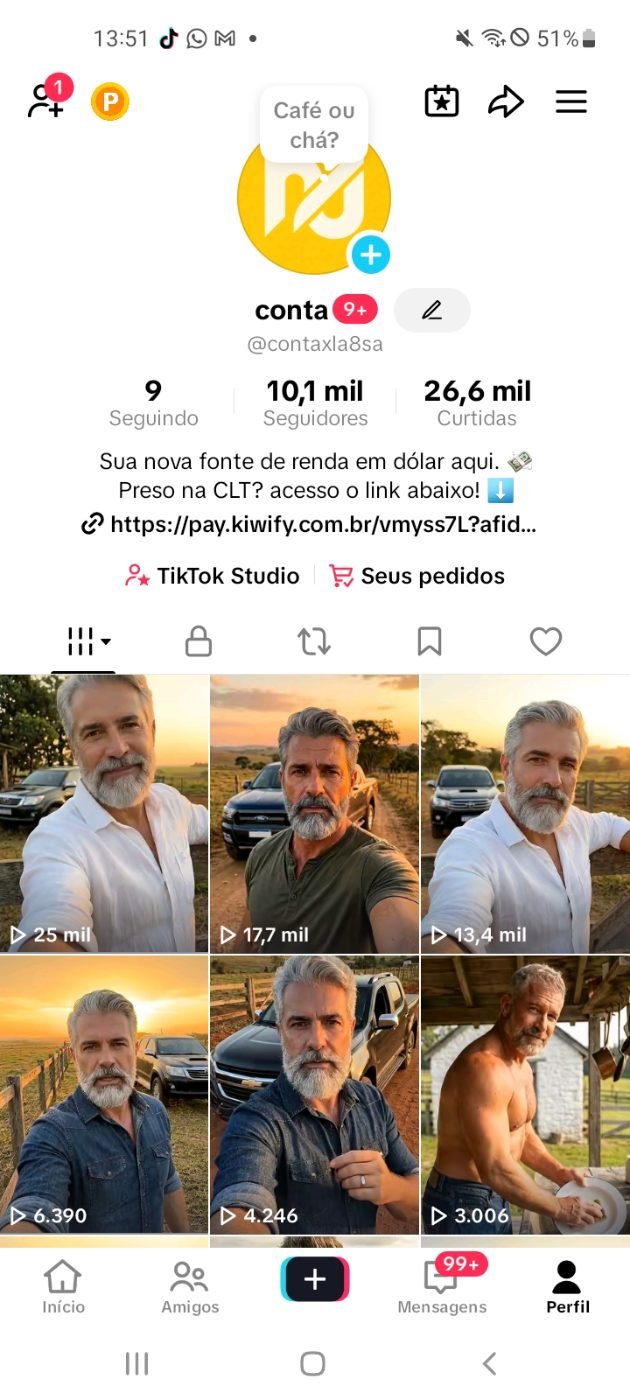Image resolution: width=630 pixels, height=1400 pixels.
Task: Open the video with 4.246 views
Action: click(314, 1094)
